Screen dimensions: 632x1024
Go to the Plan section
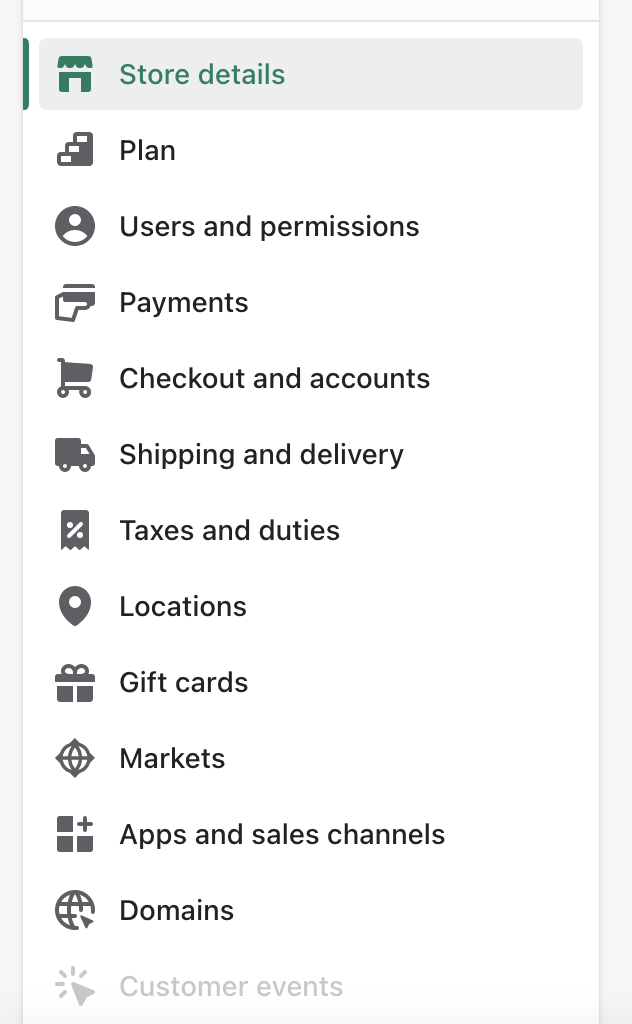click(311, 150)
